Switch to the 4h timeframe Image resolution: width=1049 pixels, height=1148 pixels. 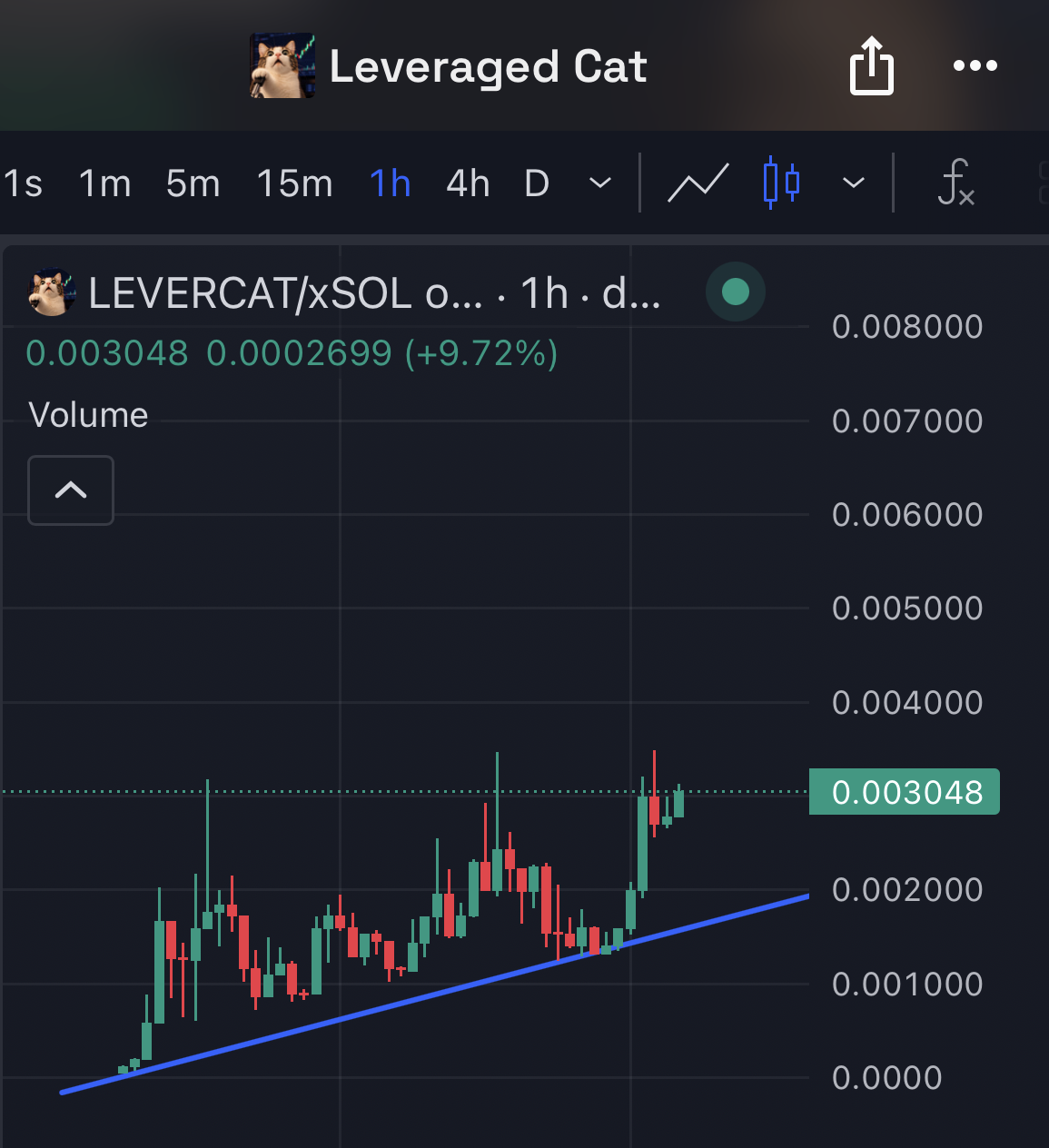pyautogui.click(x=468, y=183)
